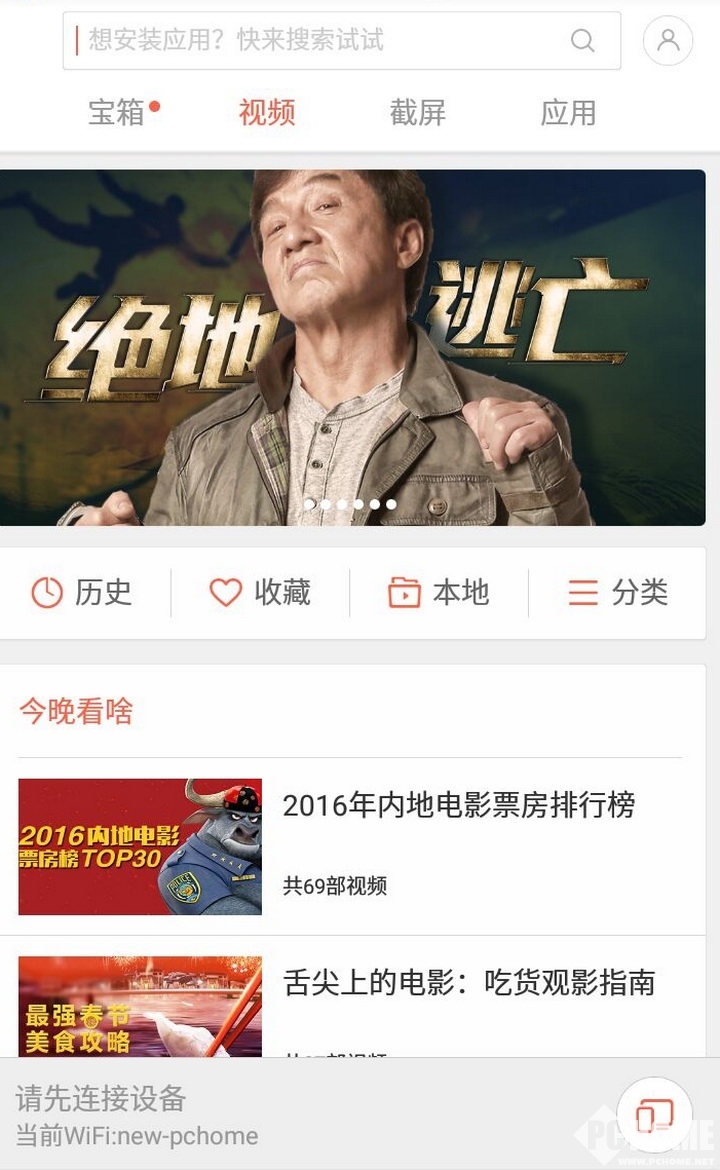Open the 分类 categories list icon
This screenshot has height=1170, width=720.
point(581,593)
